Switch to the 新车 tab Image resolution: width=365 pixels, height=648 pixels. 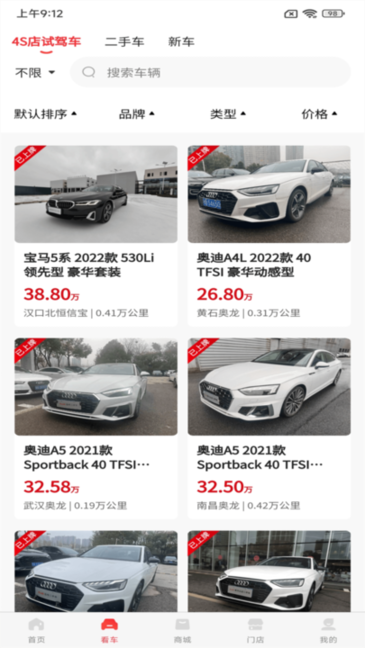(181, 42)
